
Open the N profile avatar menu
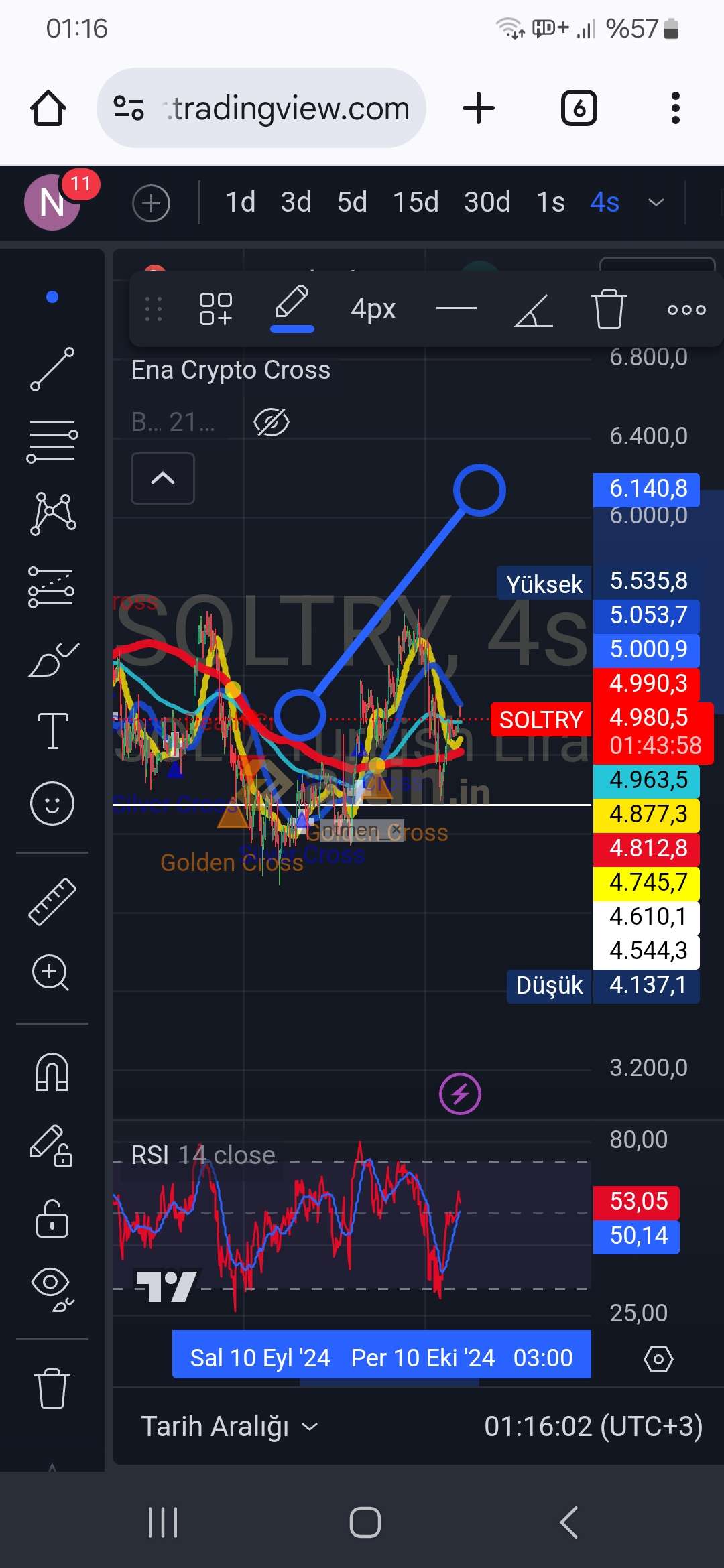[x=52, y=202]
